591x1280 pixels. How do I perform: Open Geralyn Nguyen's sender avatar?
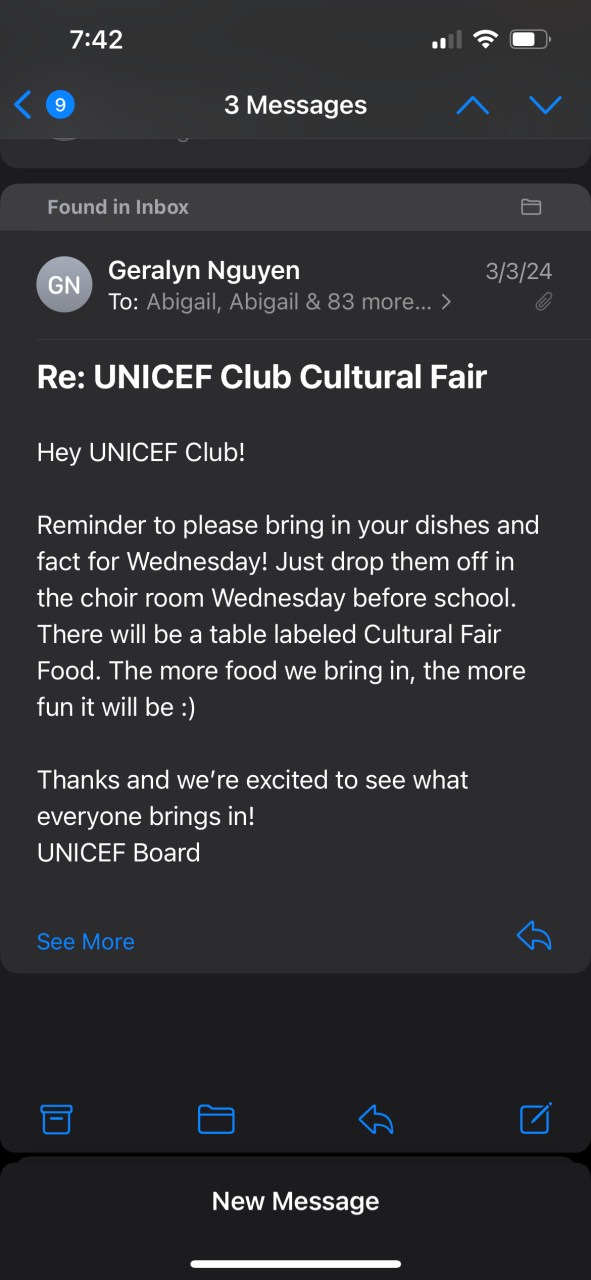64,285
